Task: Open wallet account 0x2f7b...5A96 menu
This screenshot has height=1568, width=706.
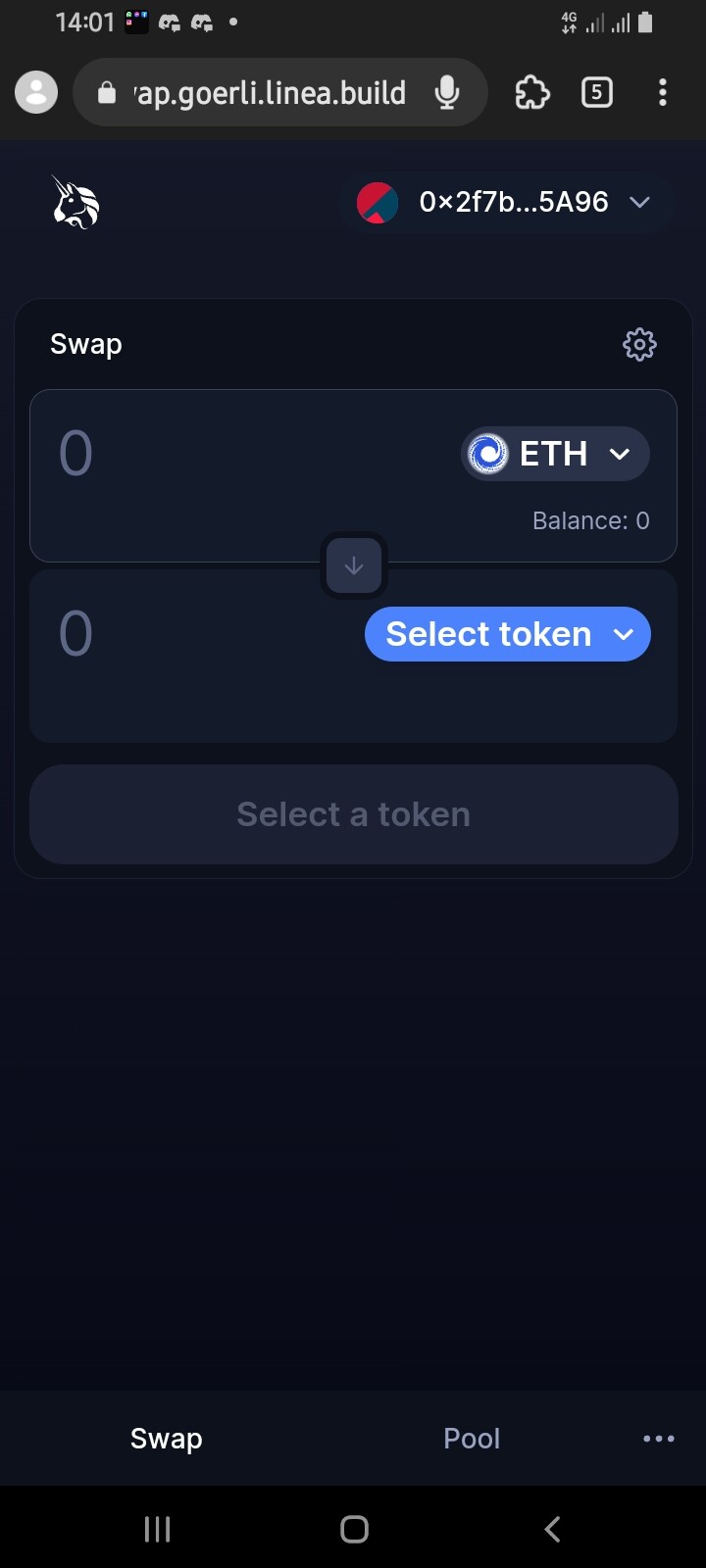Action: [x=505, y=202]
